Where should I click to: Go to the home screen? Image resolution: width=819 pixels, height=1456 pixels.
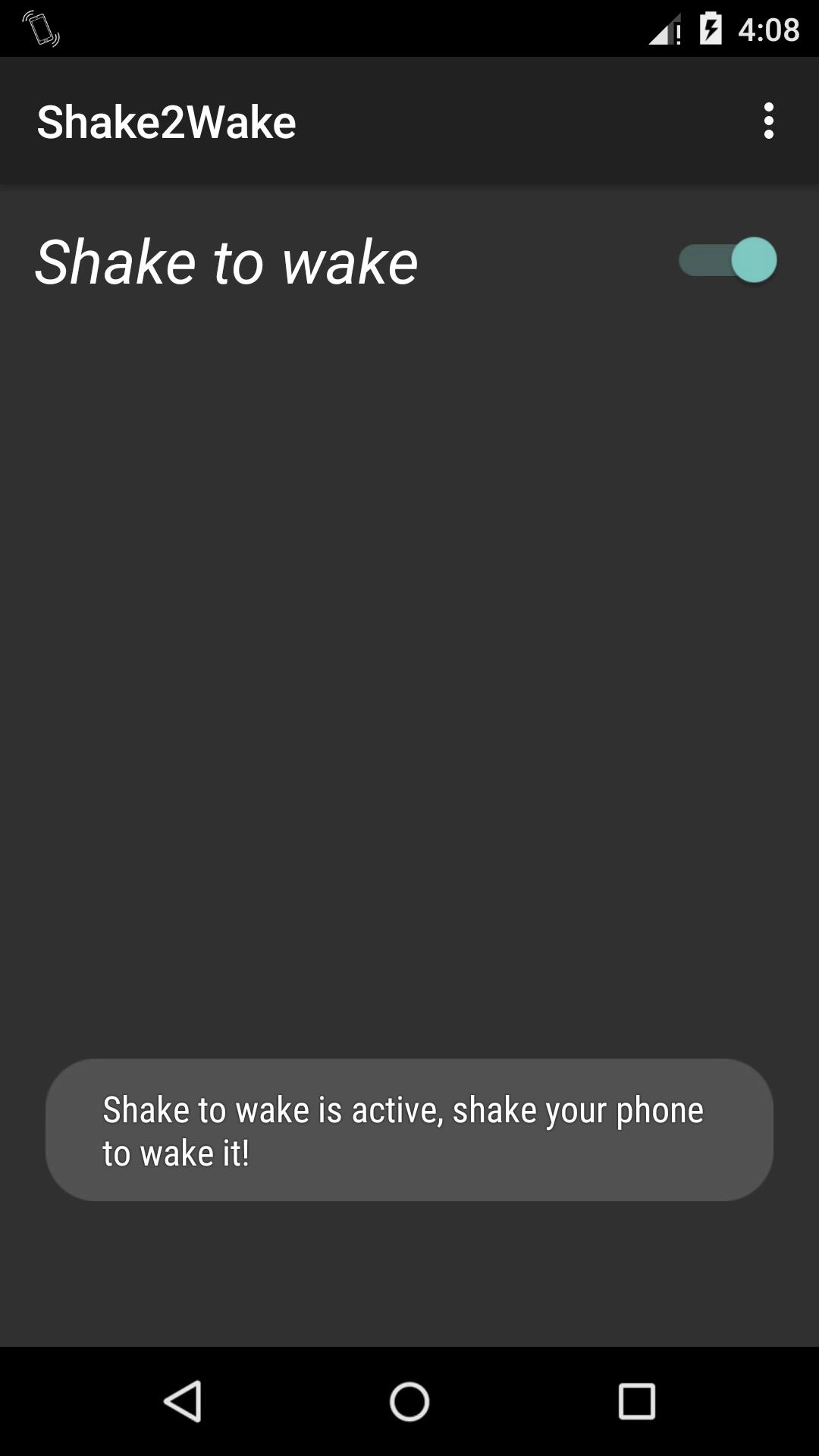[409, 1401]
